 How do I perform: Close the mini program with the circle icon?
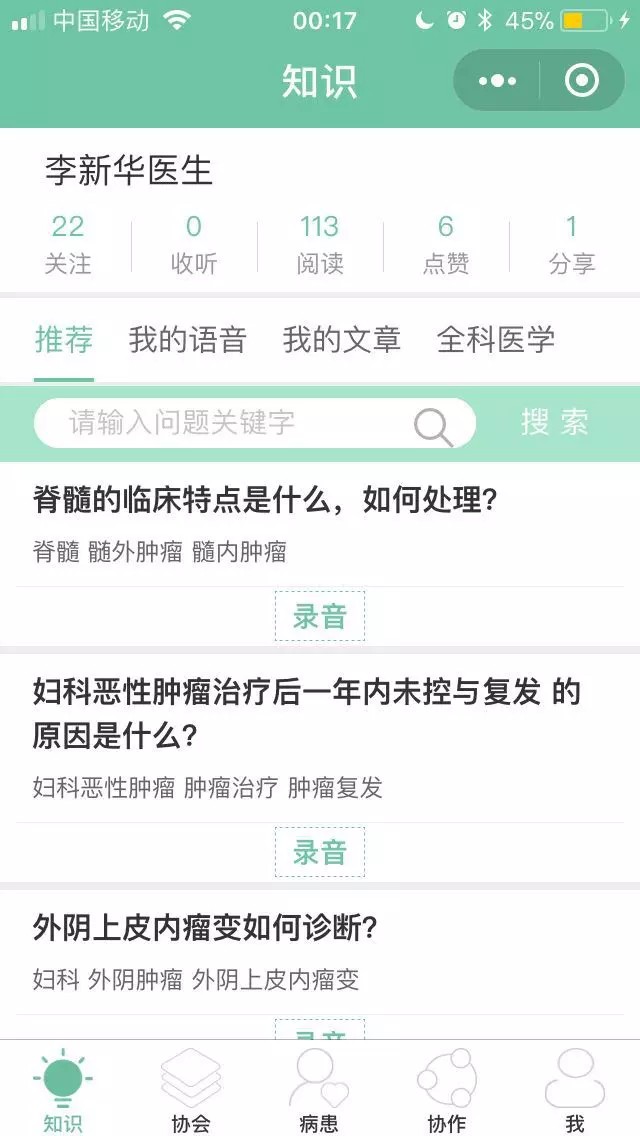click(582, 81)
